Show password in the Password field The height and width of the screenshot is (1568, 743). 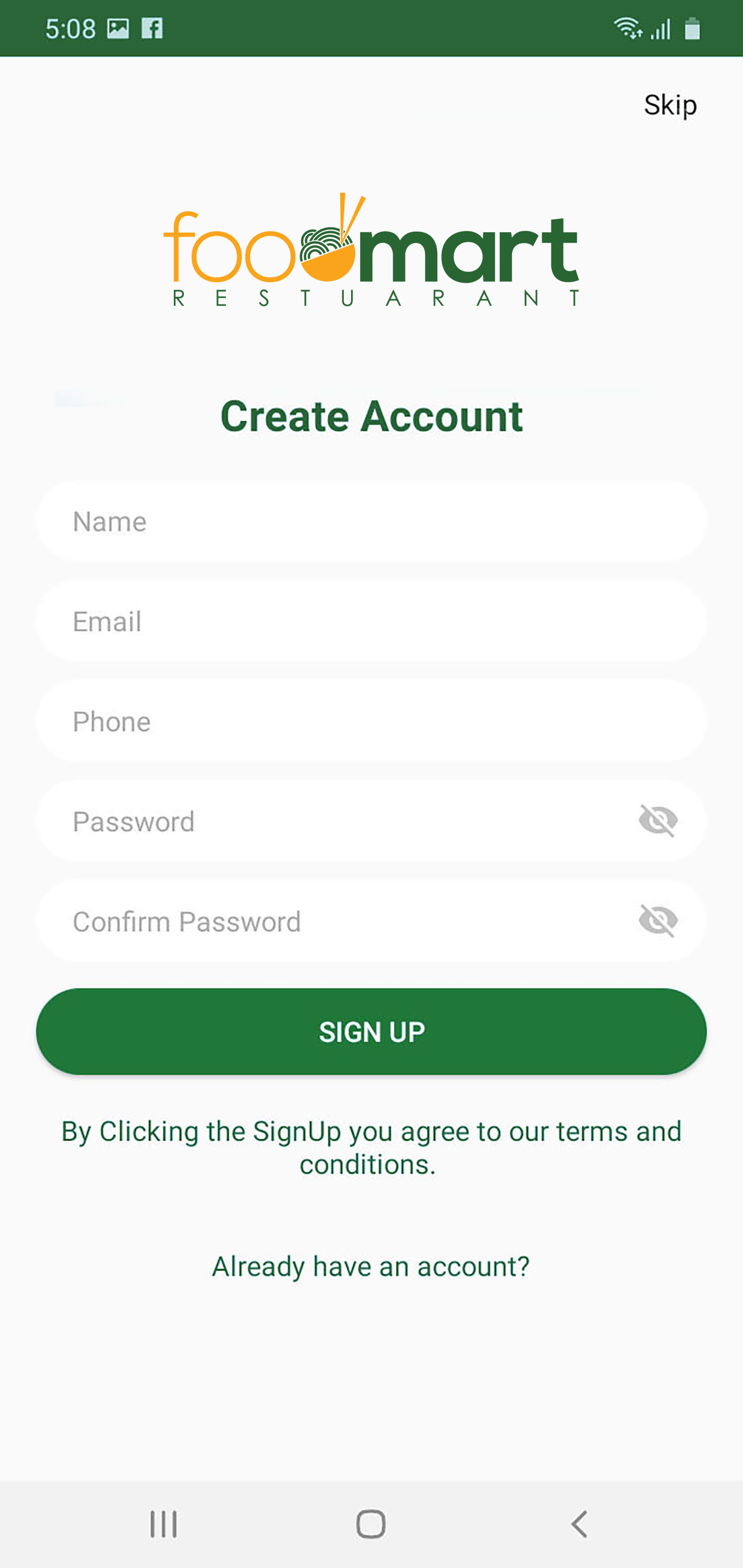tap(658, 820)
